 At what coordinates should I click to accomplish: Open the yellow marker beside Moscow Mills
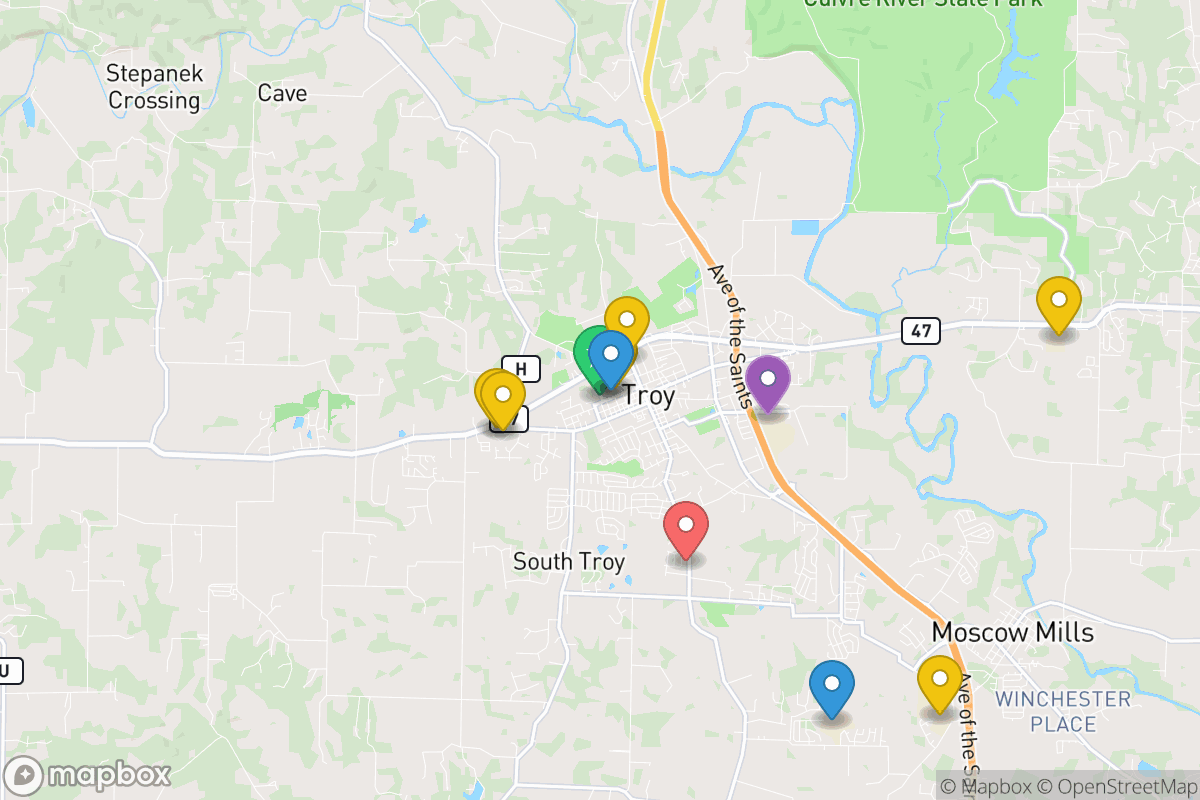[939, 682]
